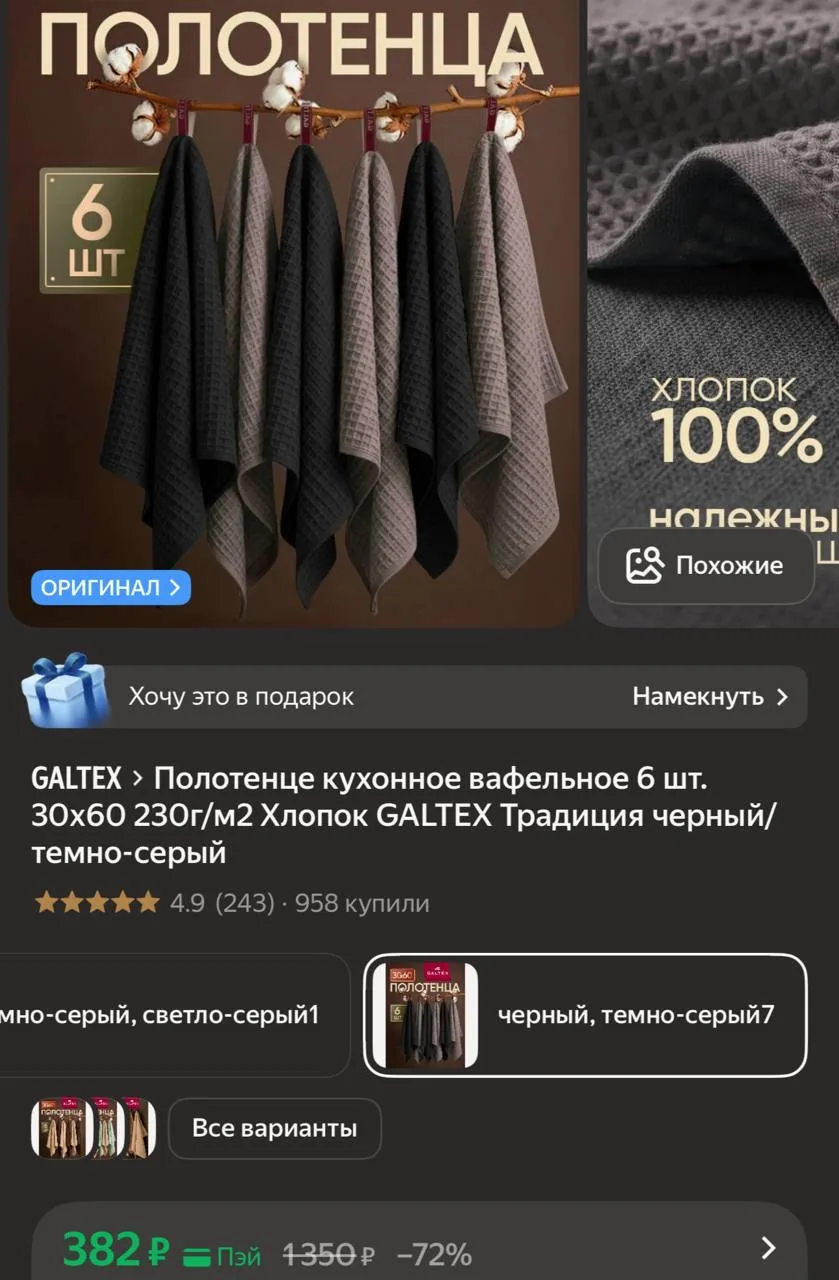The height and width of the screenshot is (1280, 839).
Task: Open Все варианты
Action: pos(274,1129)
